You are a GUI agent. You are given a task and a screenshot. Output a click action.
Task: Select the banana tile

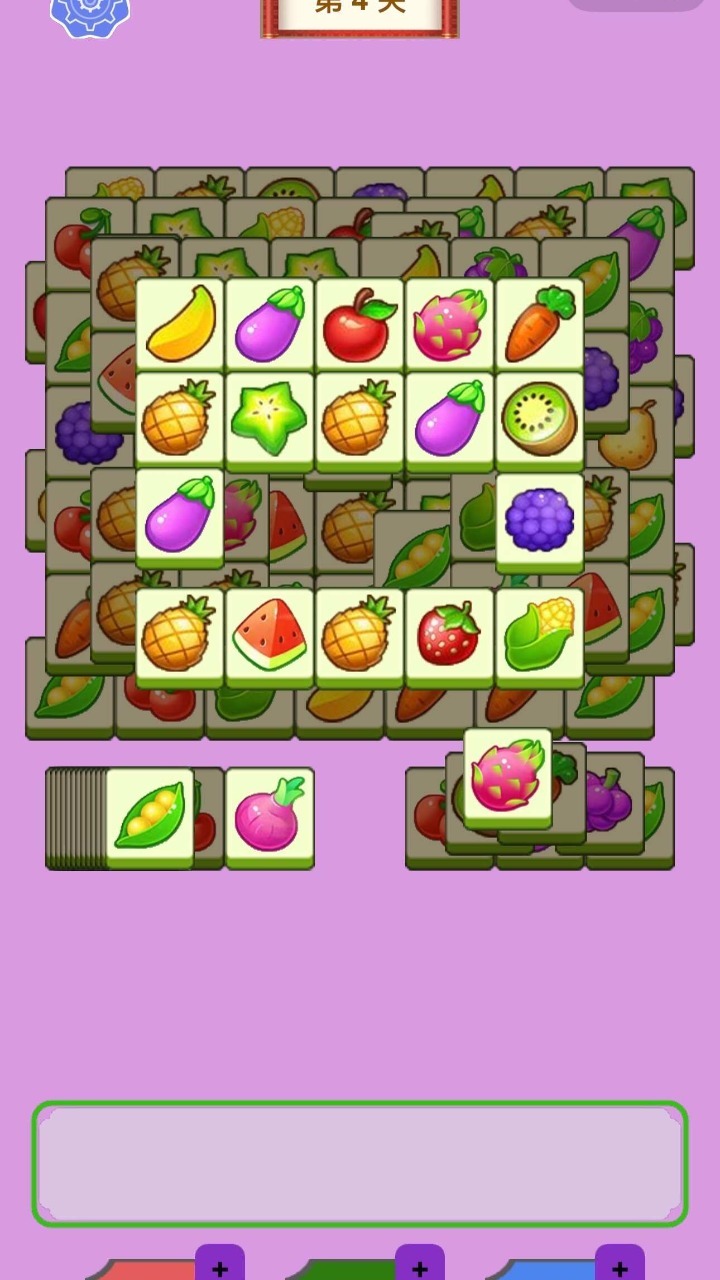[180, 325]
